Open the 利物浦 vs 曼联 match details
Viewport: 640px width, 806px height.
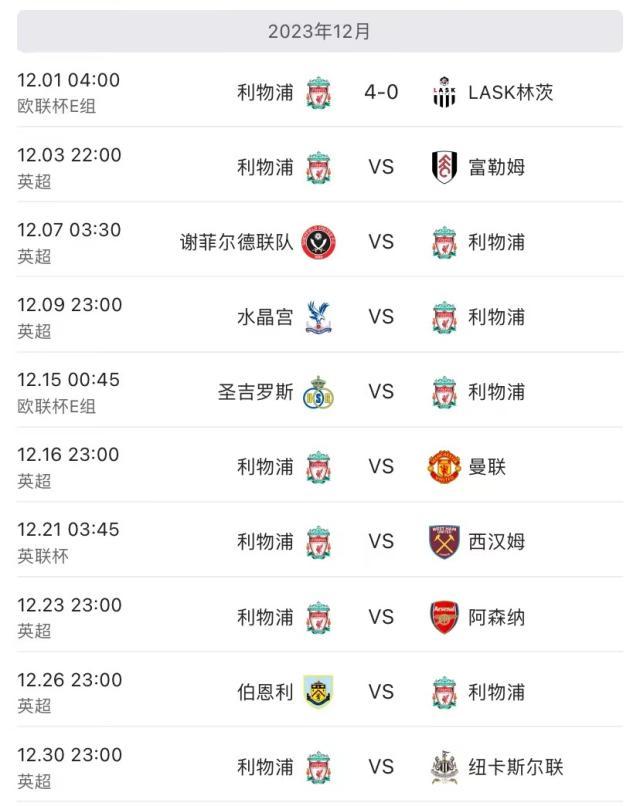[381, 467]
